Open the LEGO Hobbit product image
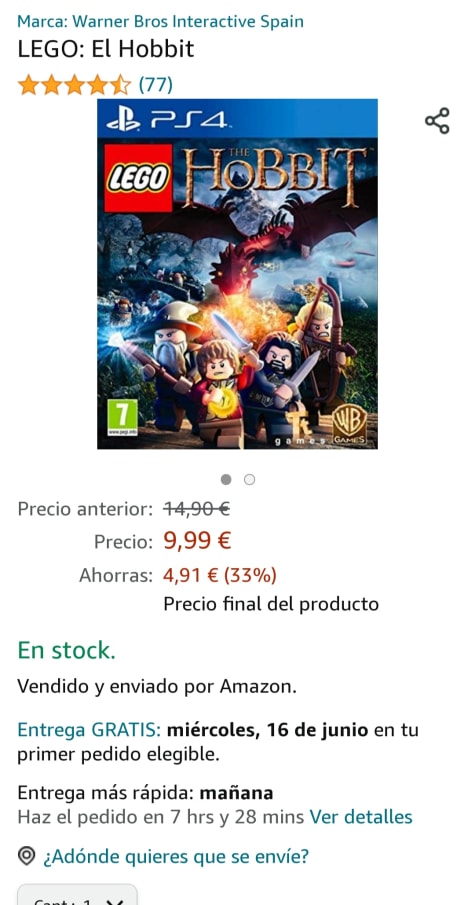The image size is (475, 905). 237,274
